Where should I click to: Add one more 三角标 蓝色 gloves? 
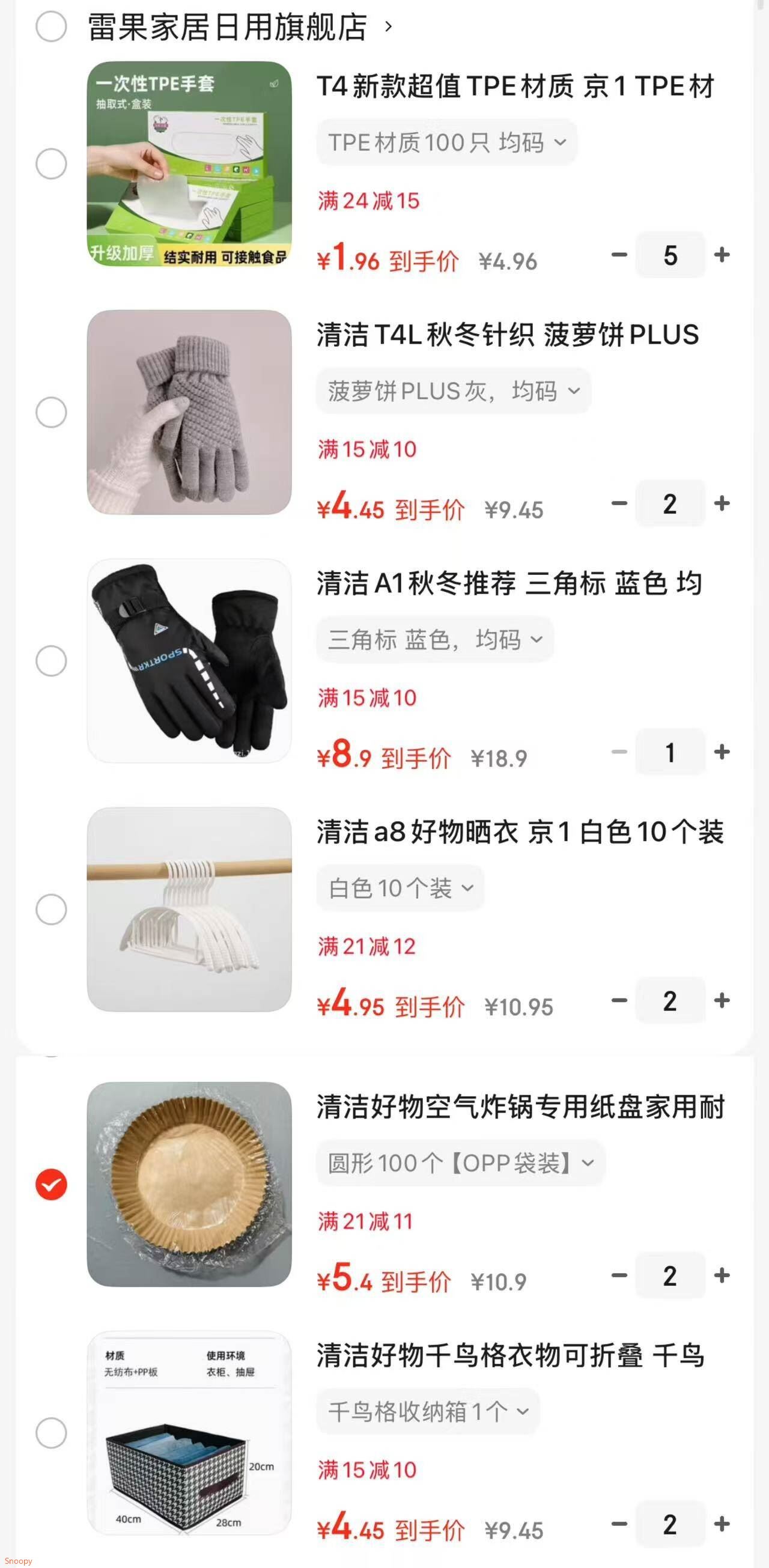(x=722, y=752)
